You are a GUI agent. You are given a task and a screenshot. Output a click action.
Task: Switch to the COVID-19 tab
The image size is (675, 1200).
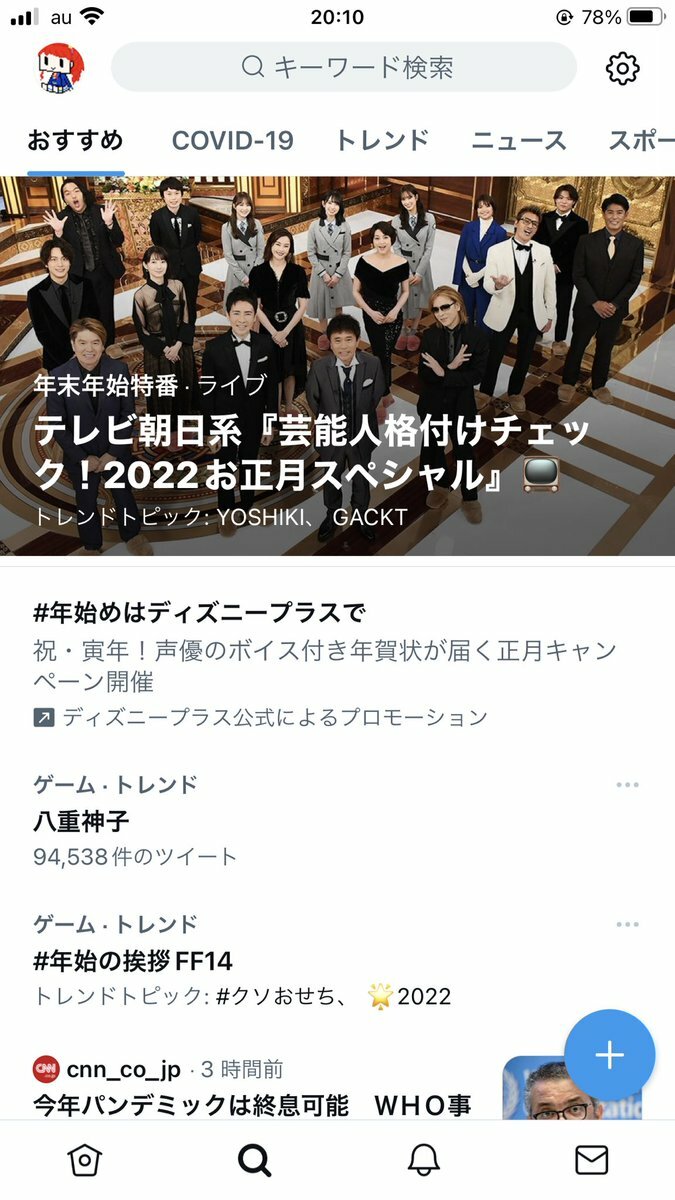[232, 141]
